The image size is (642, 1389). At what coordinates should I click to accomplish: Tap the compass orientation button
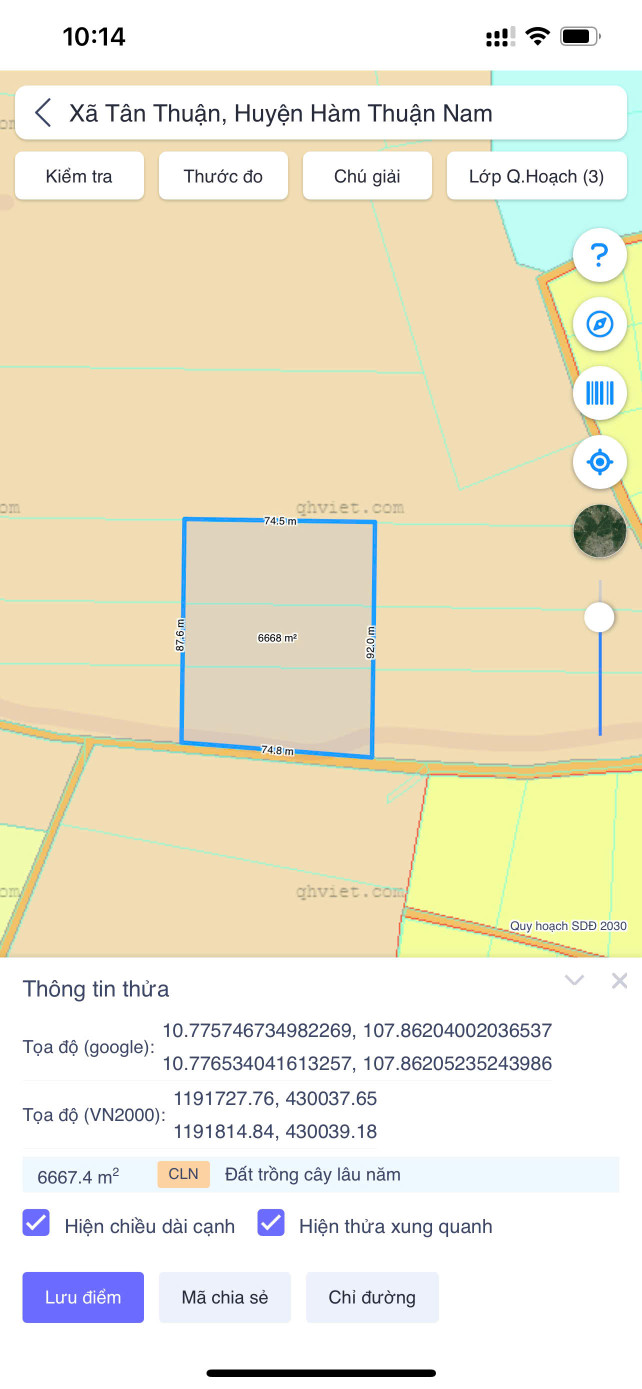click(600, 325)
